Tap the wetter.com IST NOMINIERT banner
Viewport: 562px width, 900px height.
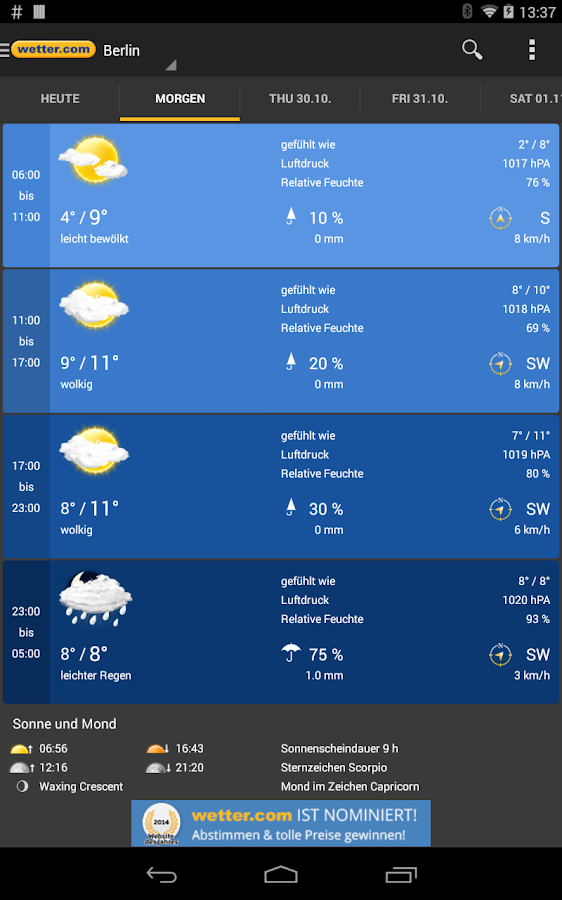point(281,823)
